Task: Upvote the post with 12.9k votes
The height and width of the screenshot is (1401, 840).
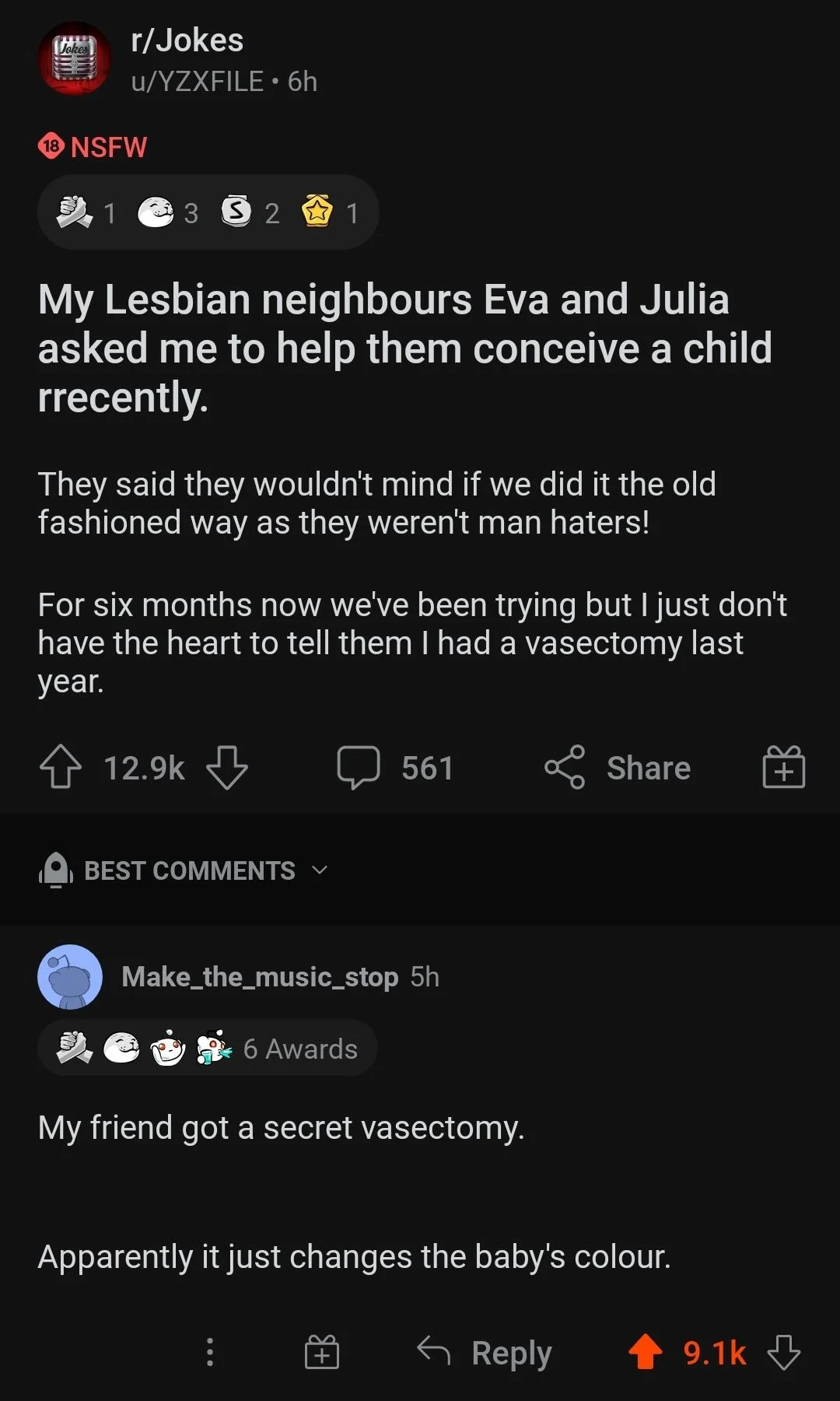Action: tap(61, 768)
